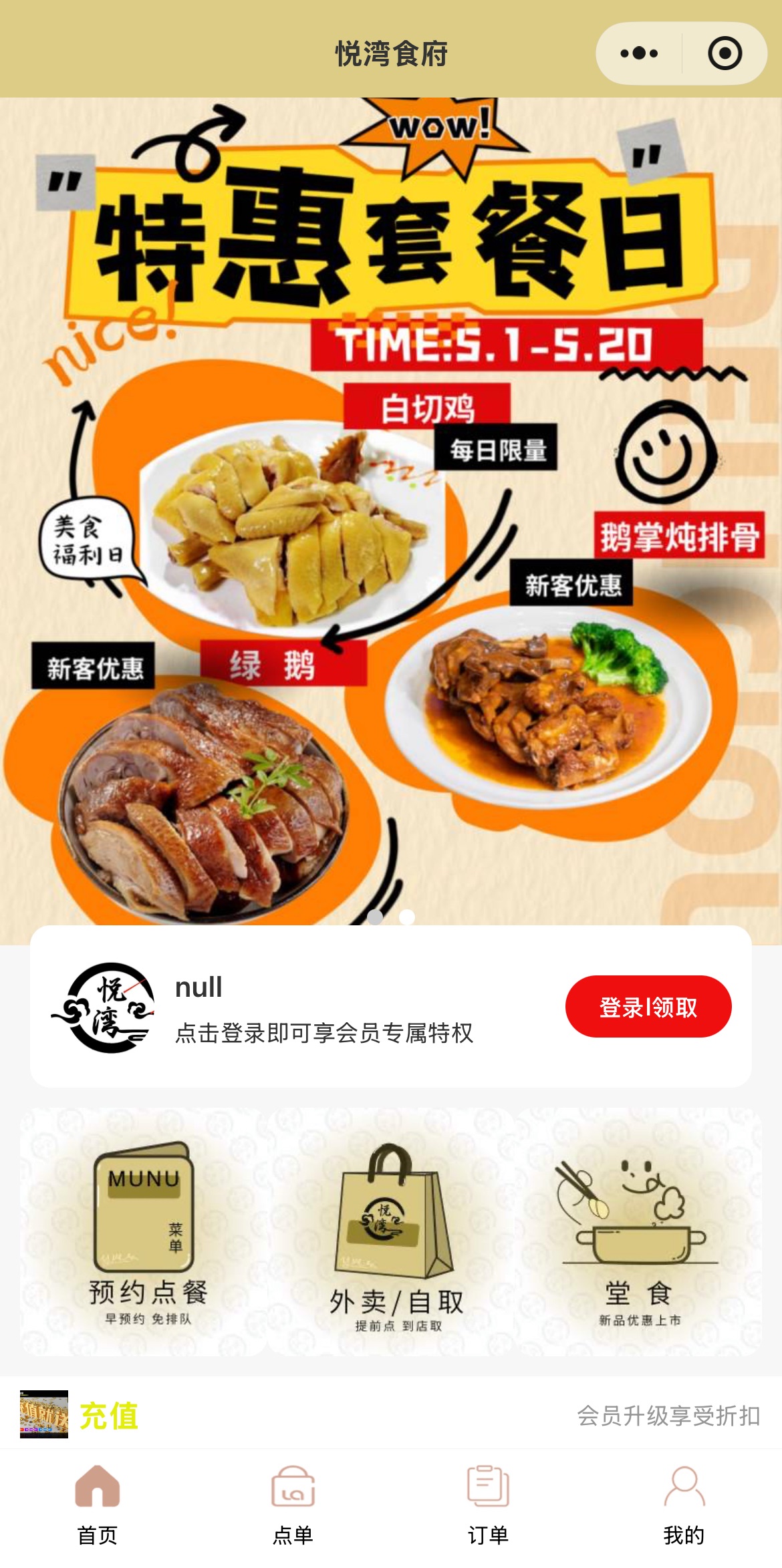Open the 充值 recharge row

click(391, 1414)
